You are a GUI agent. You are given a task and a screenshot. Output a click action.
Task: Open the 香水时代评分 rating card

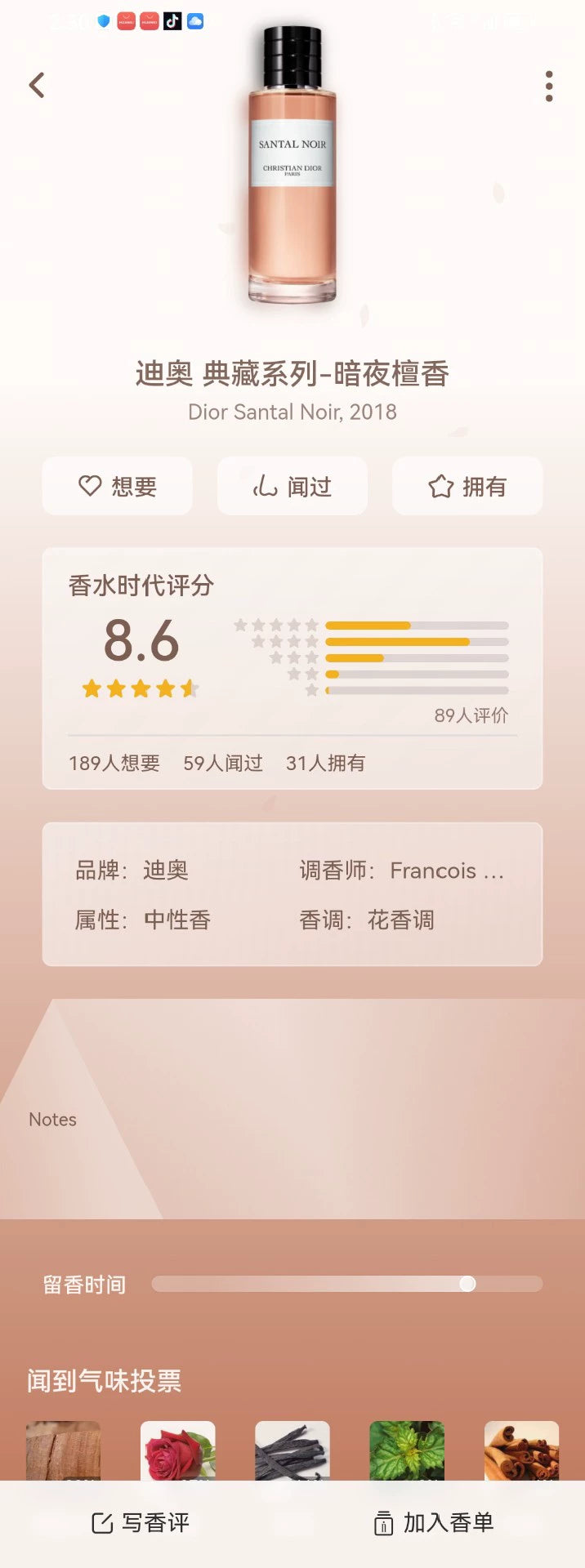(x=292, y=653)
